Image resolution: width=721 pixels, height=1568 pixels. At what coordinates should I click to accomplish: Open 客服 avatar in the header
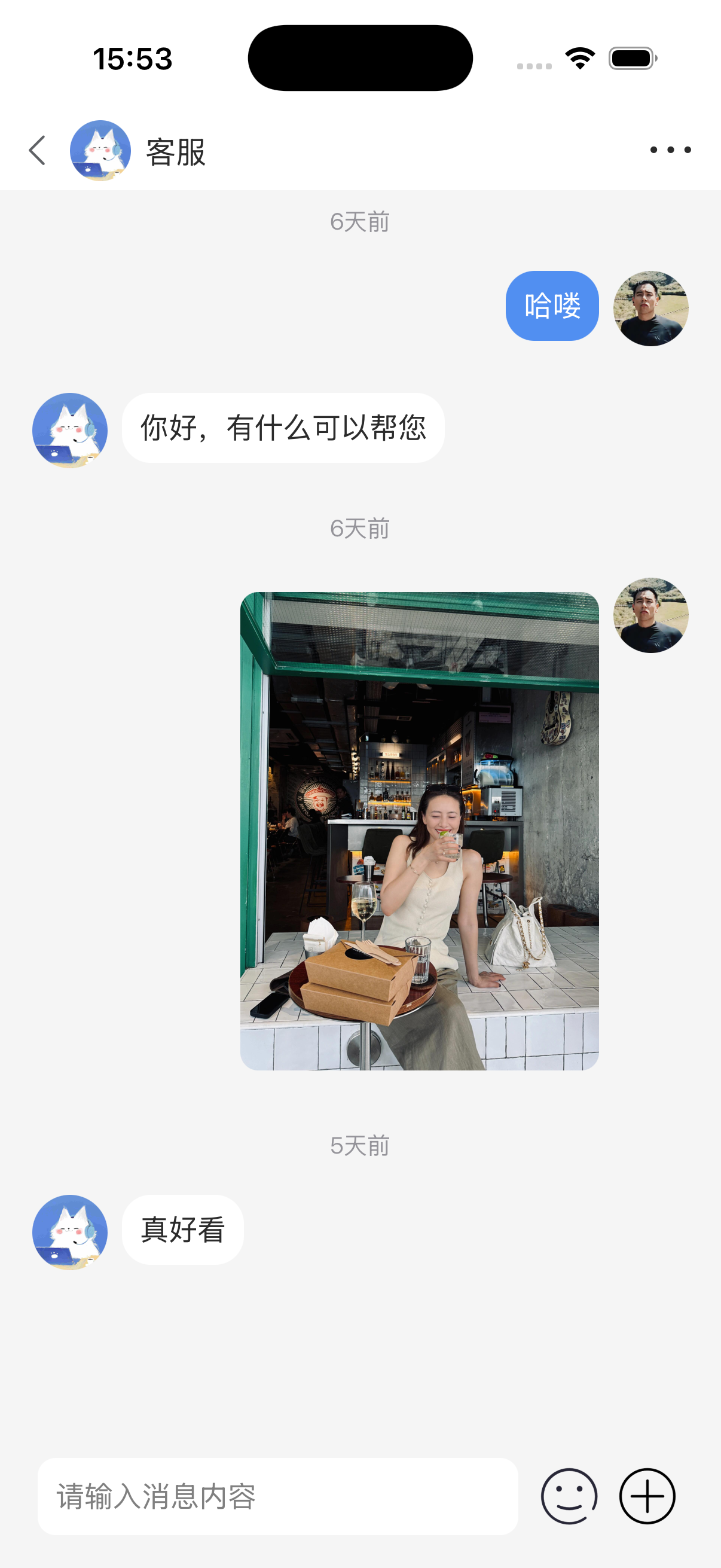point(100,150)
